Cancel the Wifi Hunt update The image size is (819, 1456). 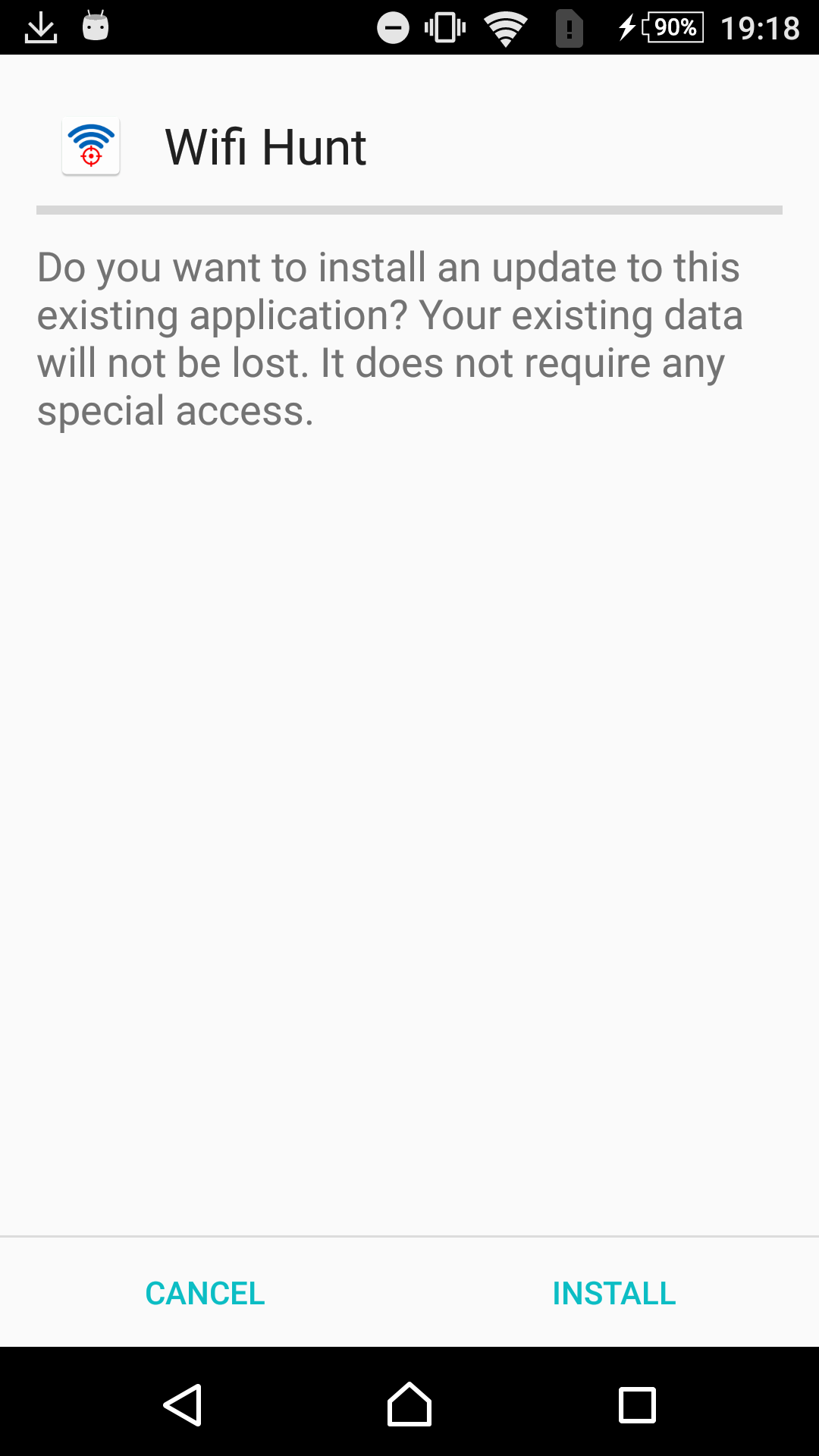tap(205, 1293)
